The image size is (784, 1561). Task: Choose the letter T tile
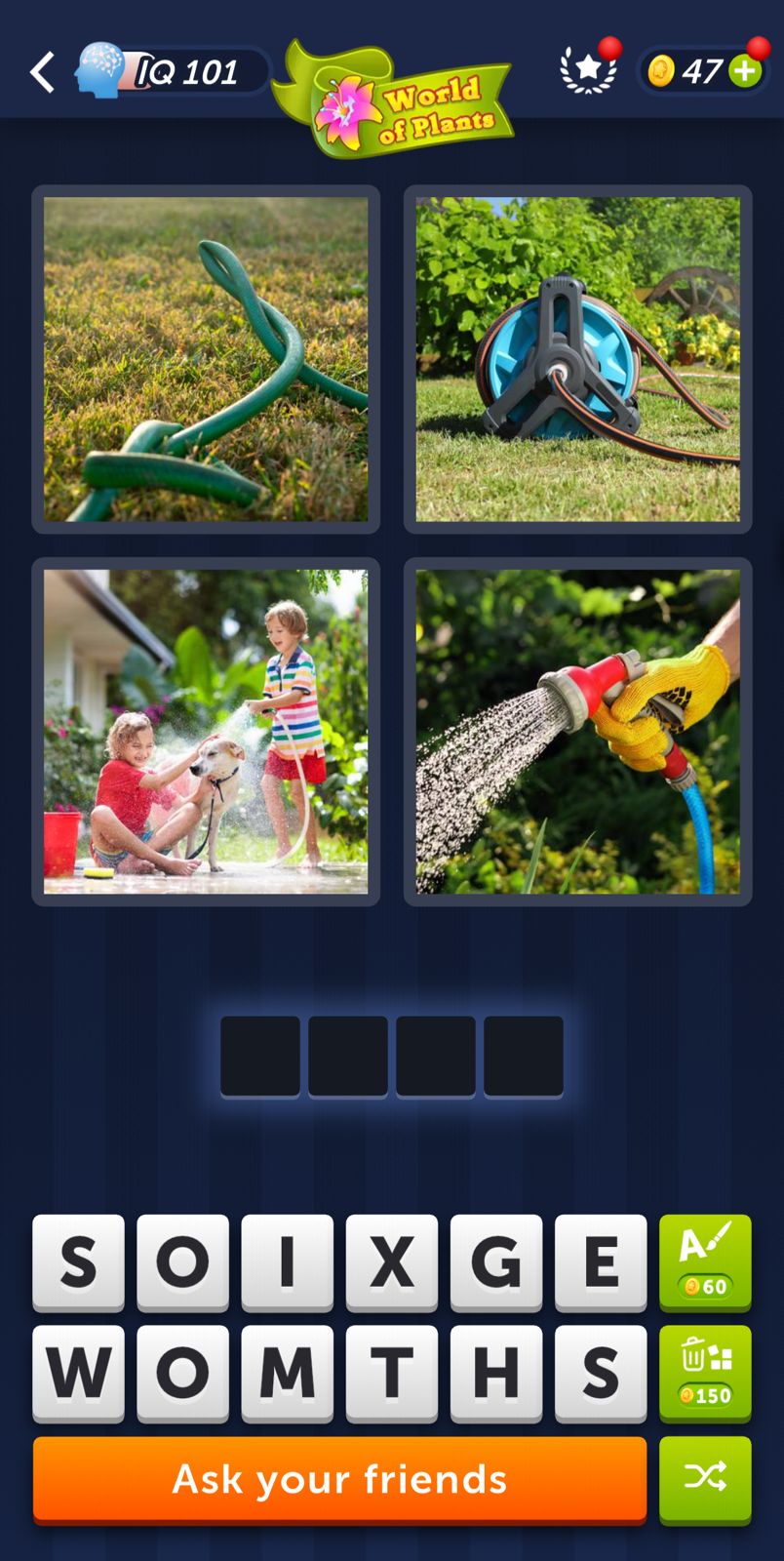point(392,1372)
